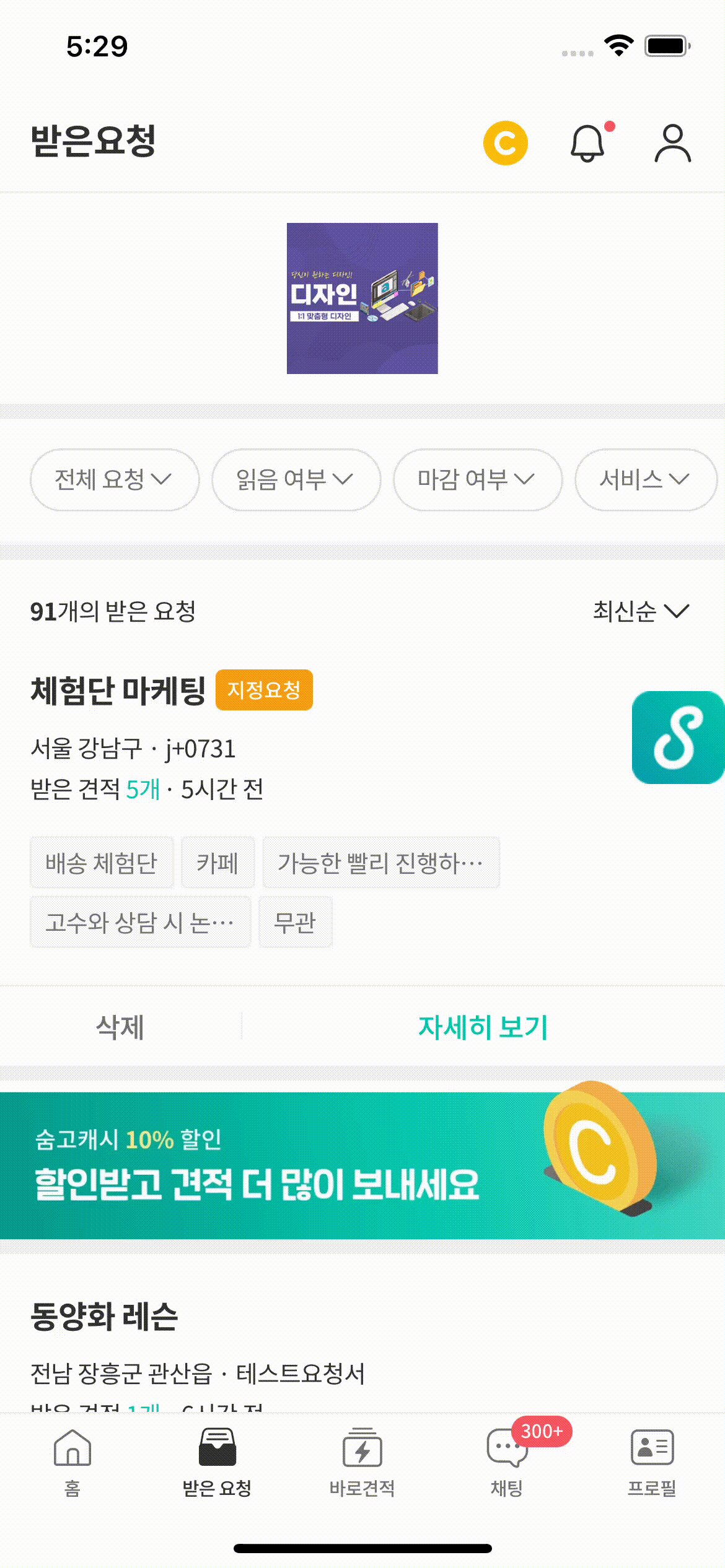Open the 디자인 banner image
This screenshot has height=1568, width=725.
coord(362,298)
